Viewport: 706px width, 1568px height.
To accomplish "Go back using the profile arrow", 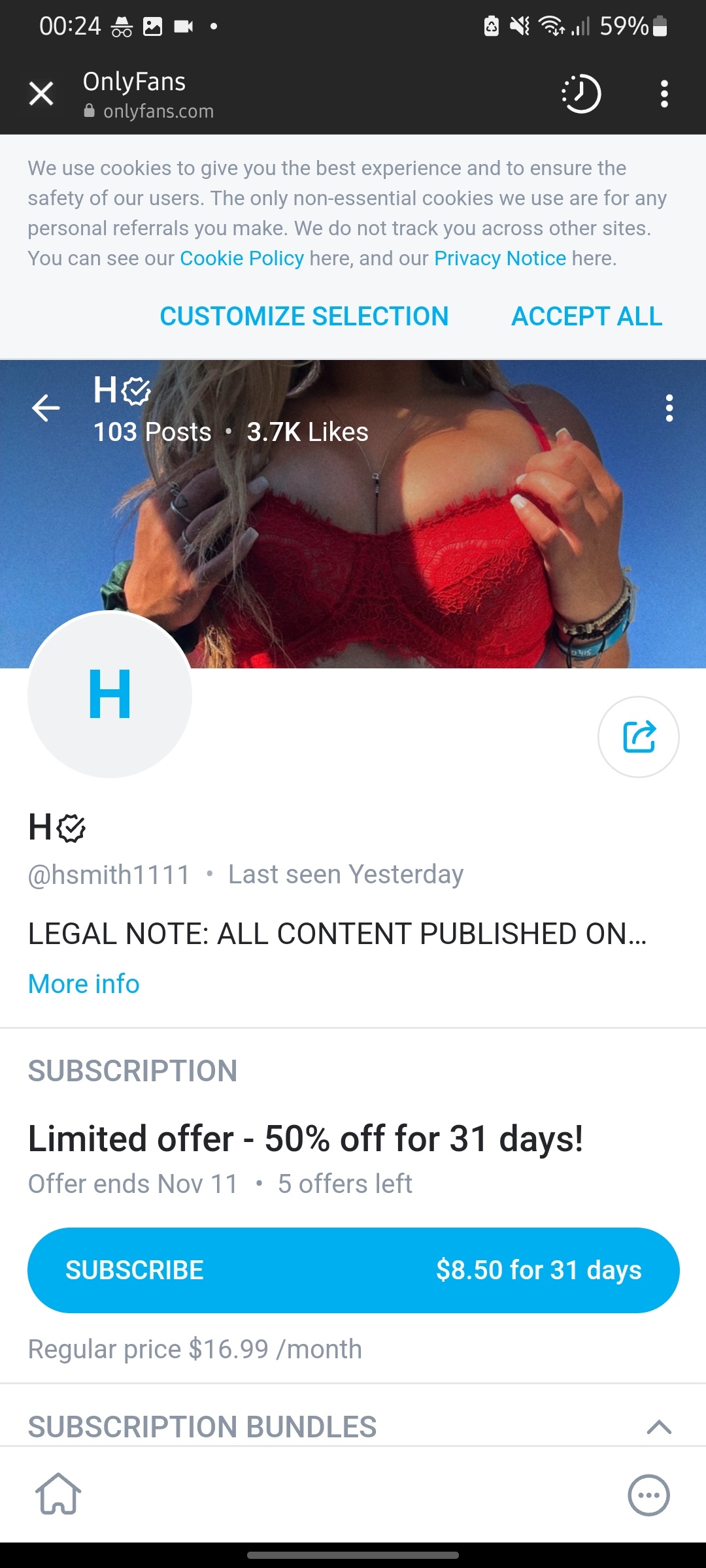I will tap(46, 408).
